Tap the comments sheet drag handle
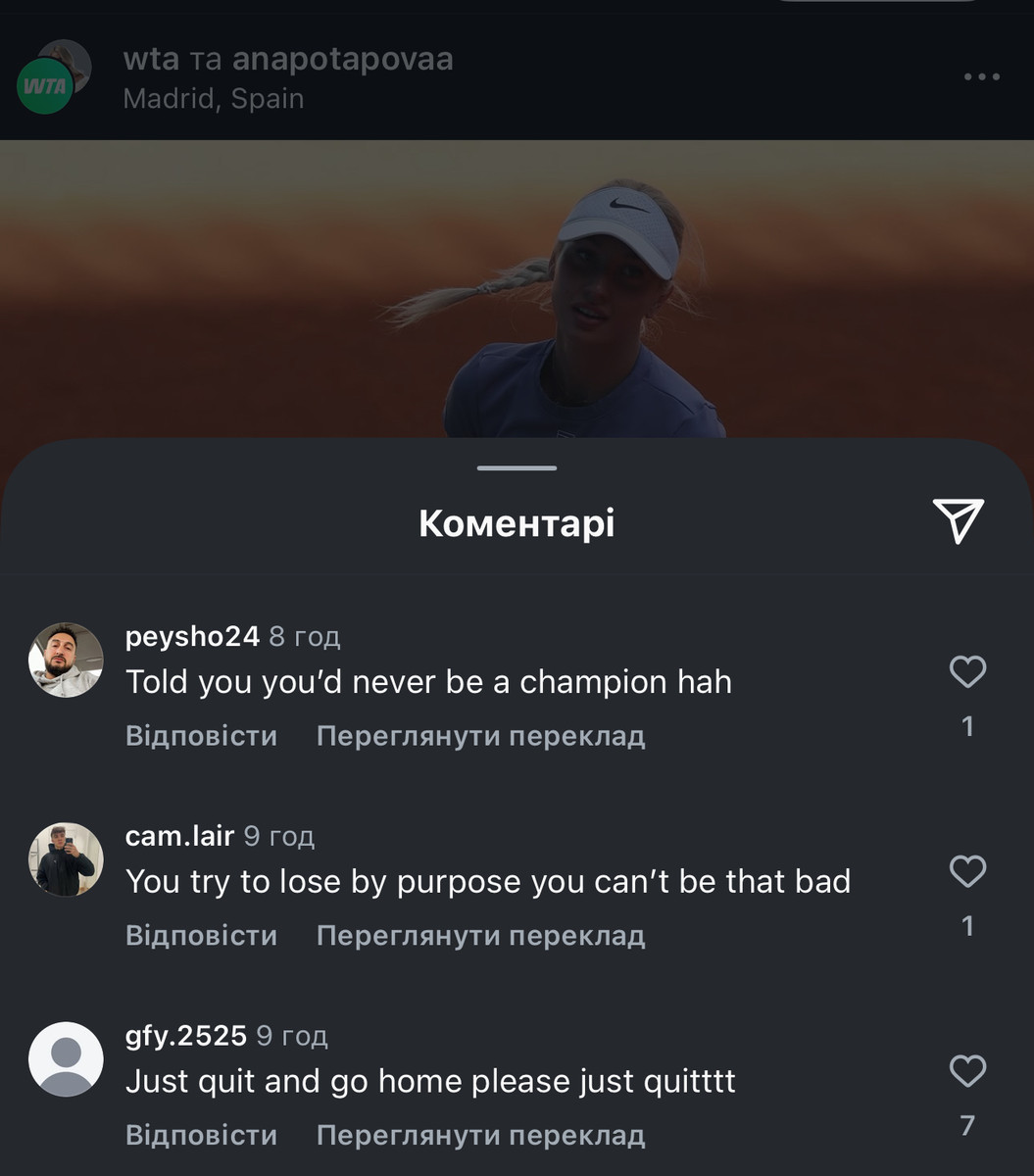The image size is (1034, 1176). click(517, 468)
